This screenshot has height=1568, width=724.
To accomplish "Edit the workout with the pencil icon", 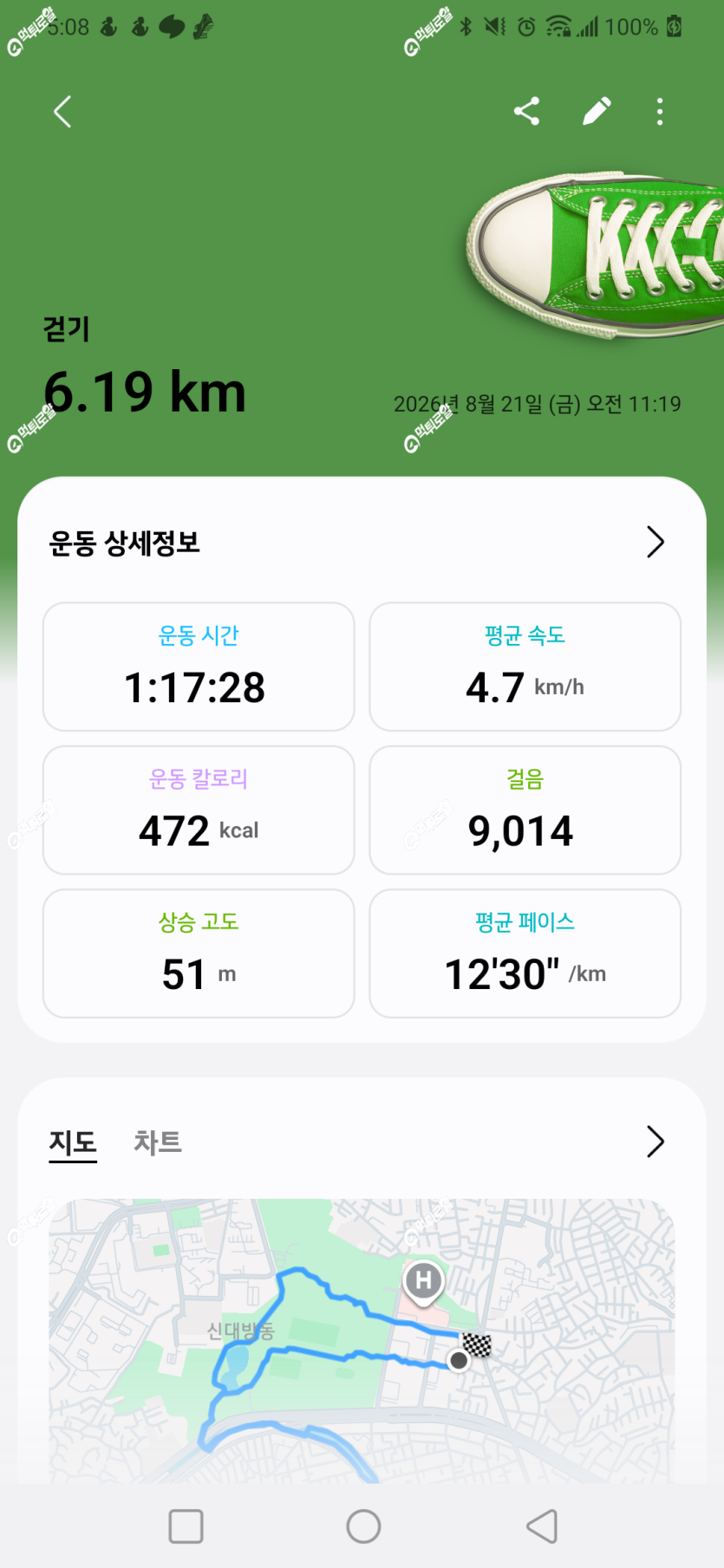I will (x=597, y=112).
